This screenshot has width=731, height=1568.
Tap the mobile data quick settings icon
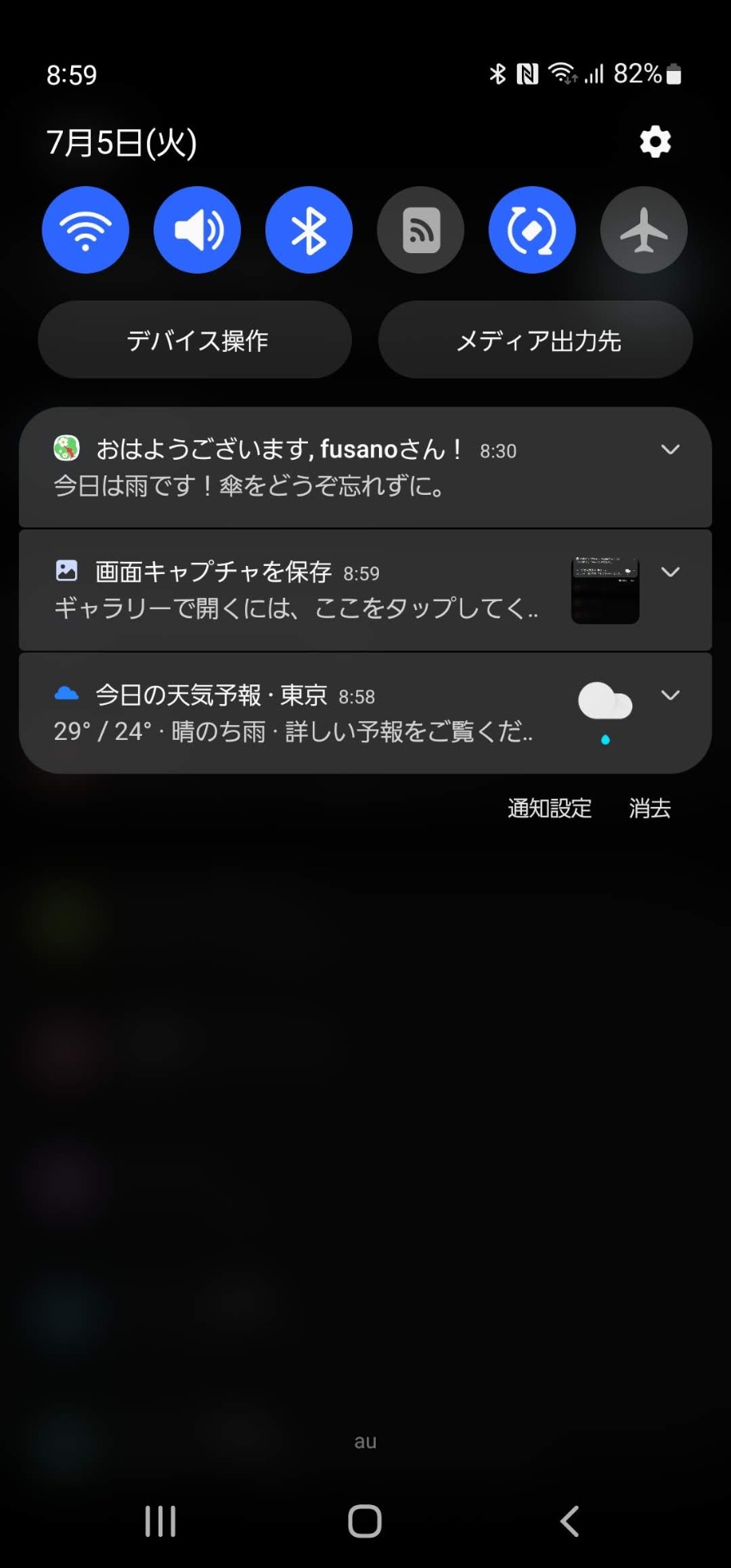[x=421, y=229]
